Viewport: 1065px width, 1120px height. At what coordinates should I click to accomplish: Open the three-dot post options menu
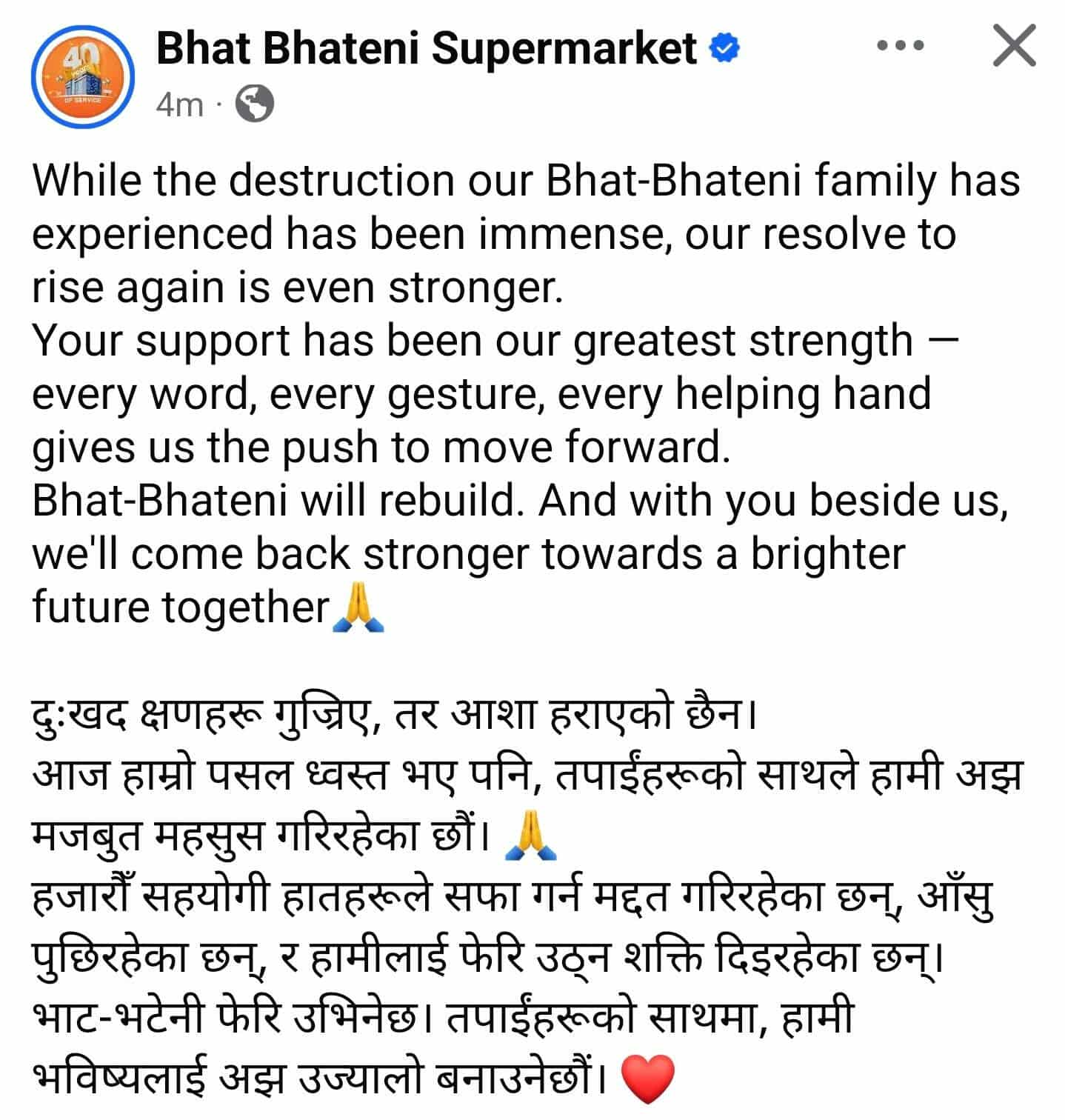pyautogui.click(x=899, y=46)
